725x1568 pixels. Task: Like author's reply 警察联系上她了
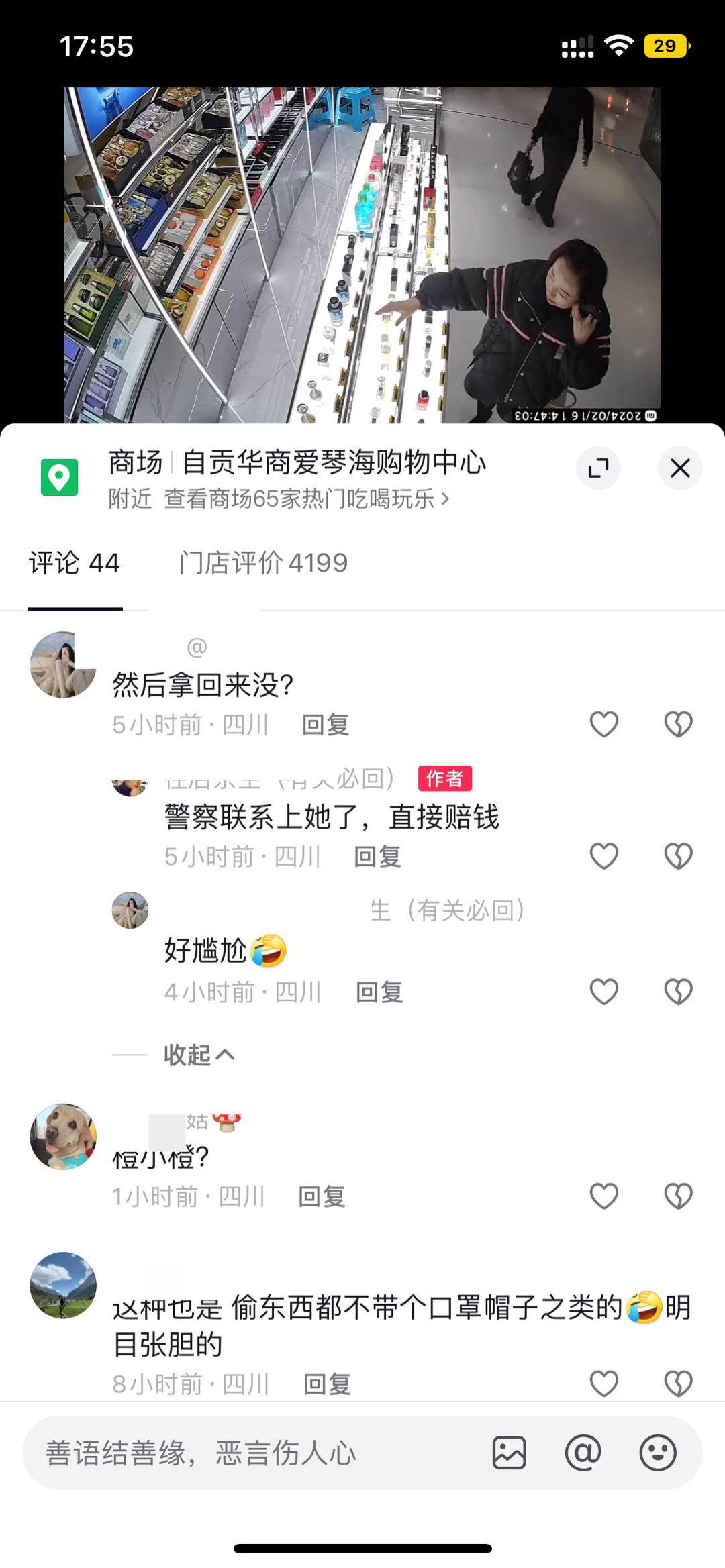pos(603,856)
